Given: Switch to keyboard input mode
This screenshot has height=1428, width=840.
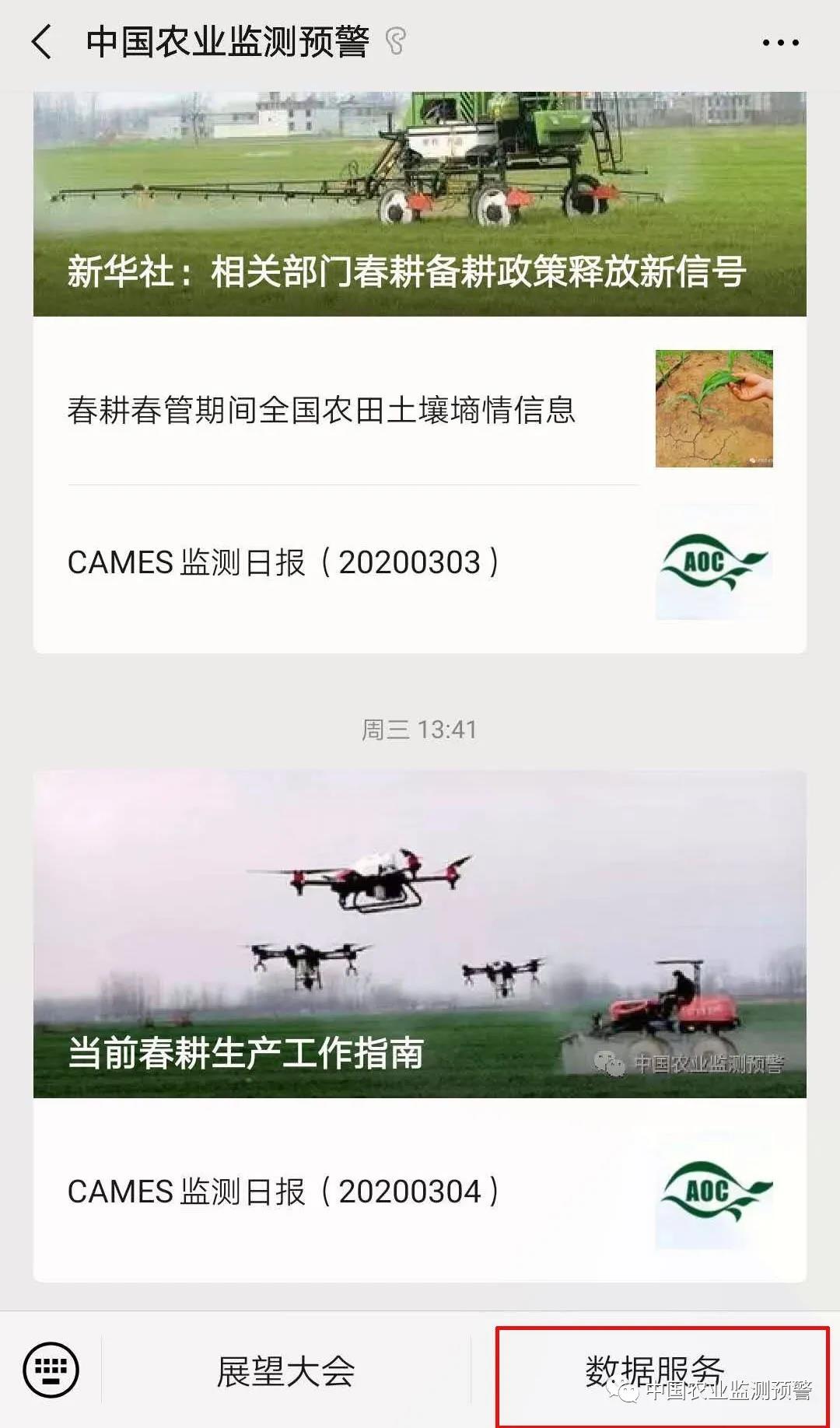Looking at the screenshot, I should point(51,1370).
